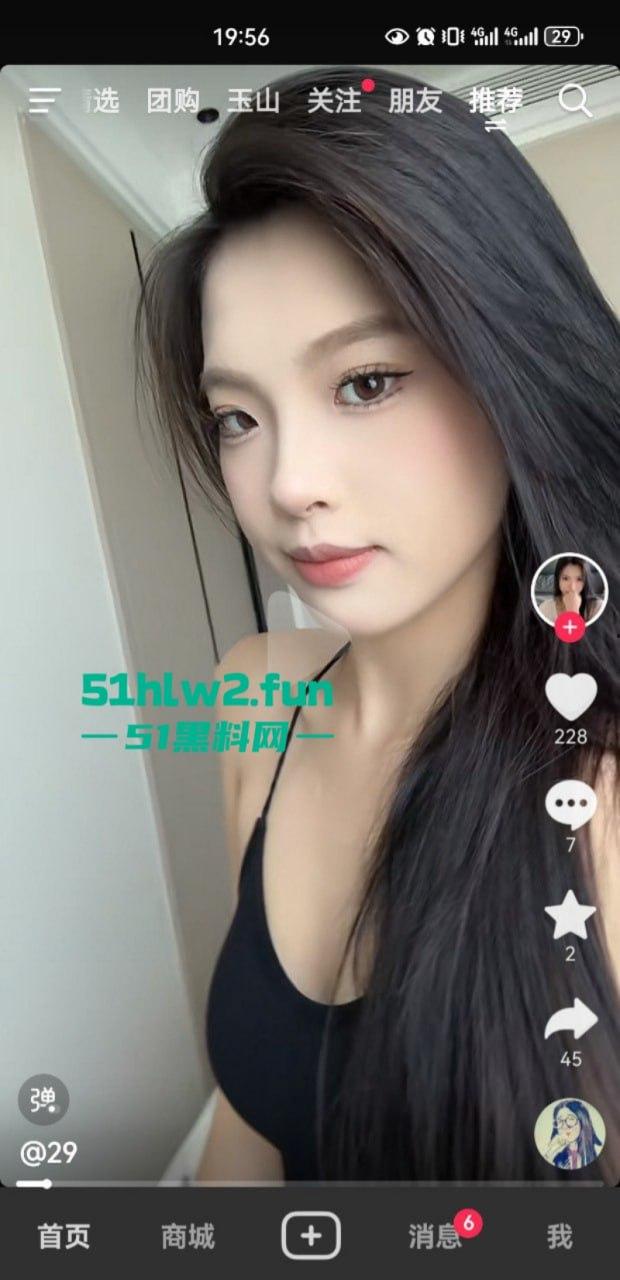Image resolution: width=620 pixels, height=1280 pixels.
Task: Open the 商城 shop tab
Action: point(187,1237)
